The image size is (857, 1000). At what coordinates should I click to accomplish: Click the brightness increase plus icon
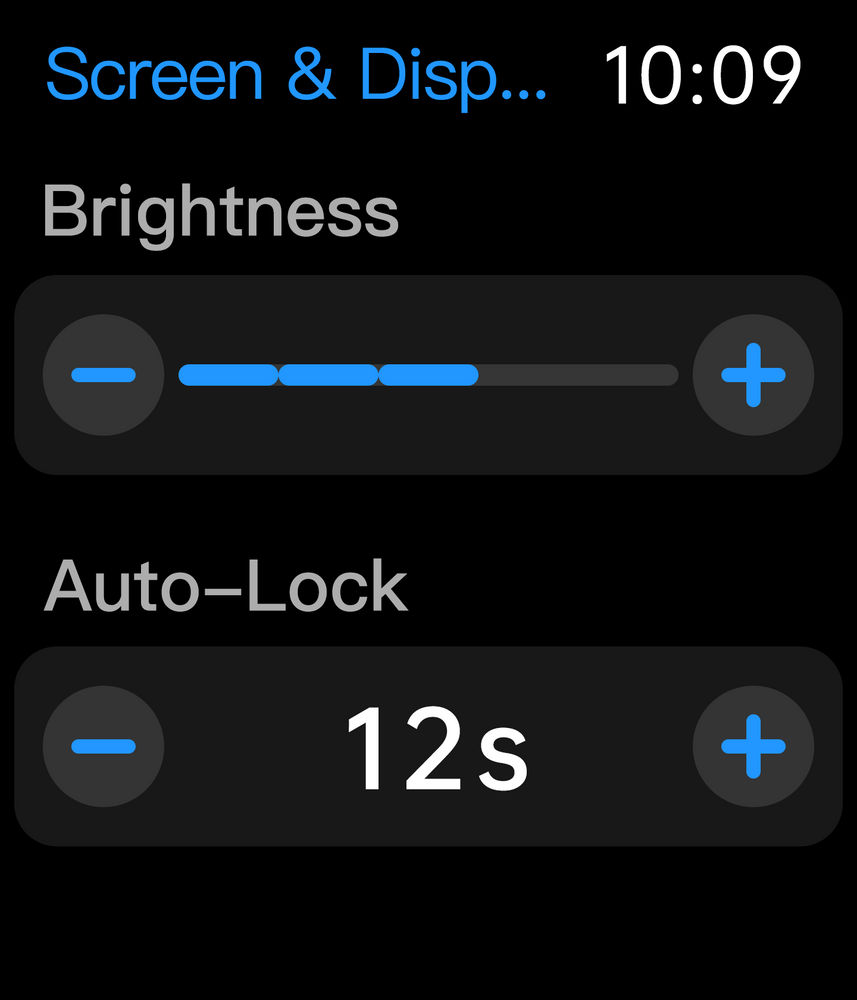pos(755,375)
